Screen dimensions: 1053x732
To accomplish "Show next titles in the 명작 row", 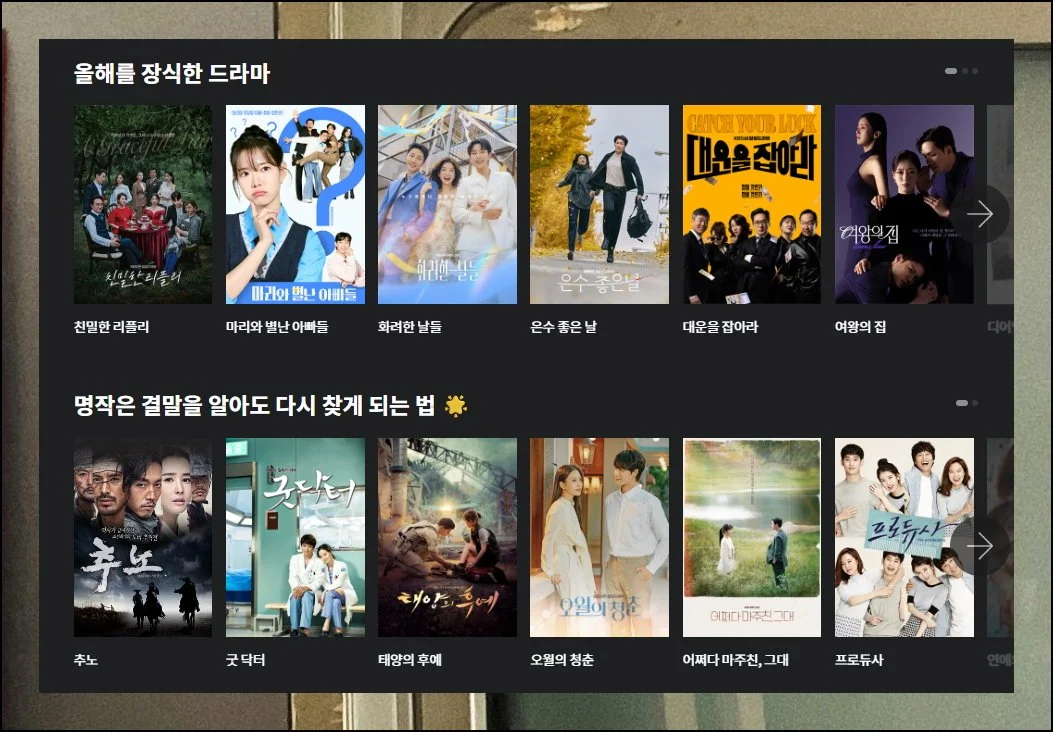I will point(980,546).
